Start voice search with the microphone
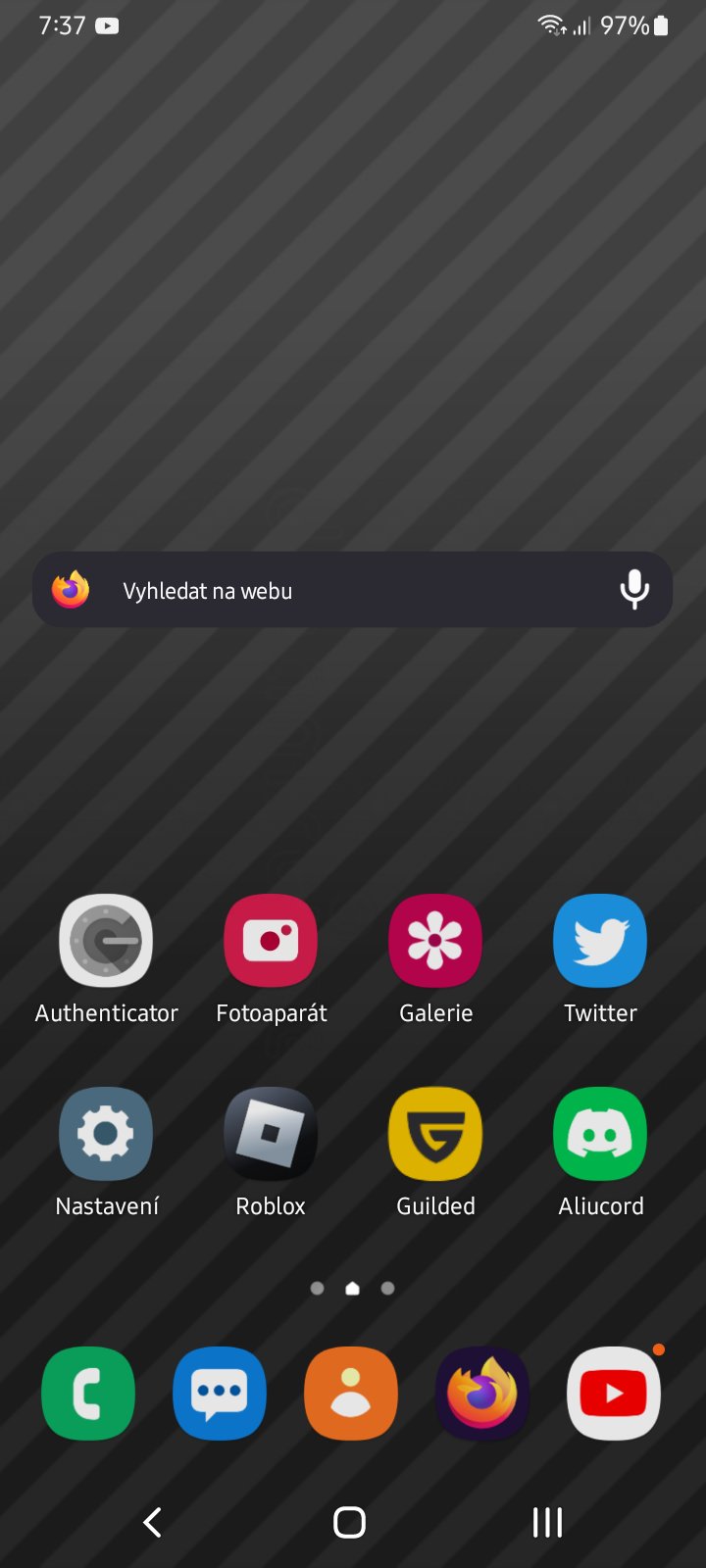706x1568 pixels. coord(634,589)
